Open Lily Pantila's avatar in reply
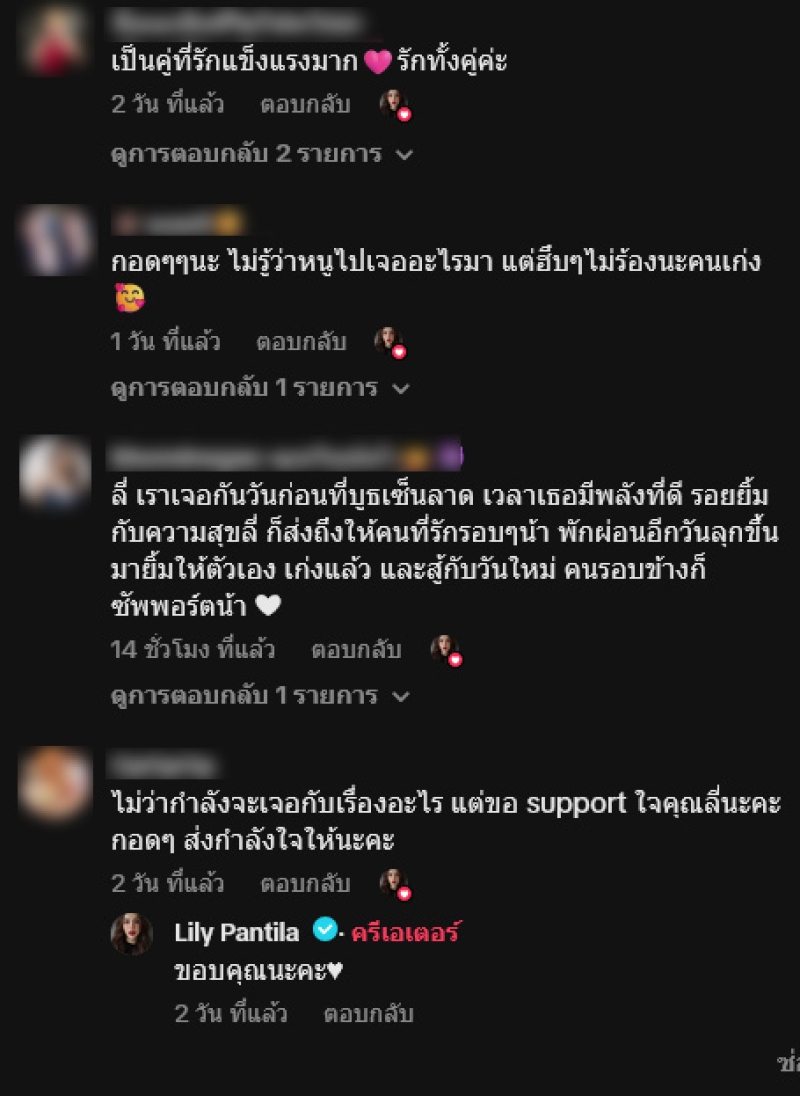The height and width of the screenshot is (1096, 800). pyautogui.click(x=131, y=934)
